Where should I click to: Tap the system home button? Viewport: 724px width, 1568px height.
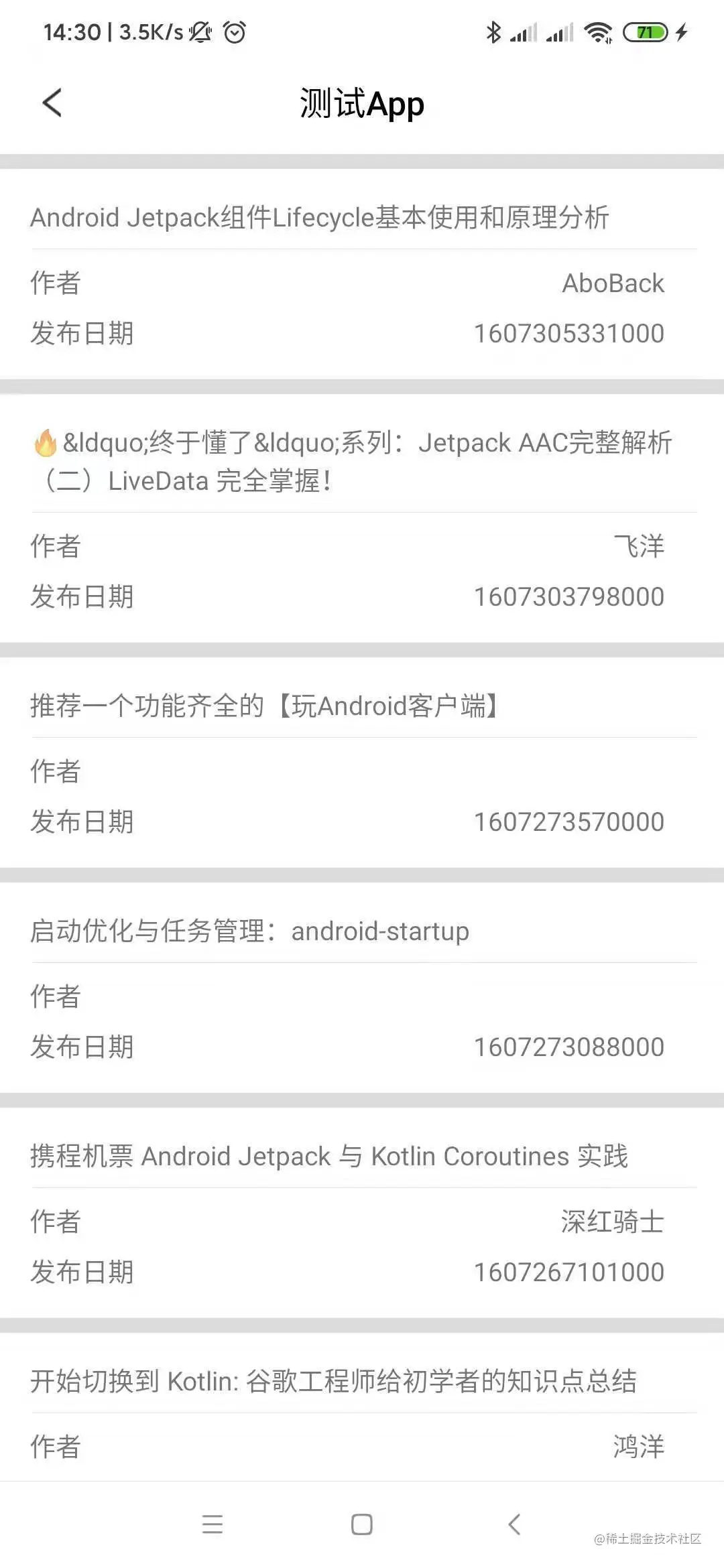(x=362, y=1524)
